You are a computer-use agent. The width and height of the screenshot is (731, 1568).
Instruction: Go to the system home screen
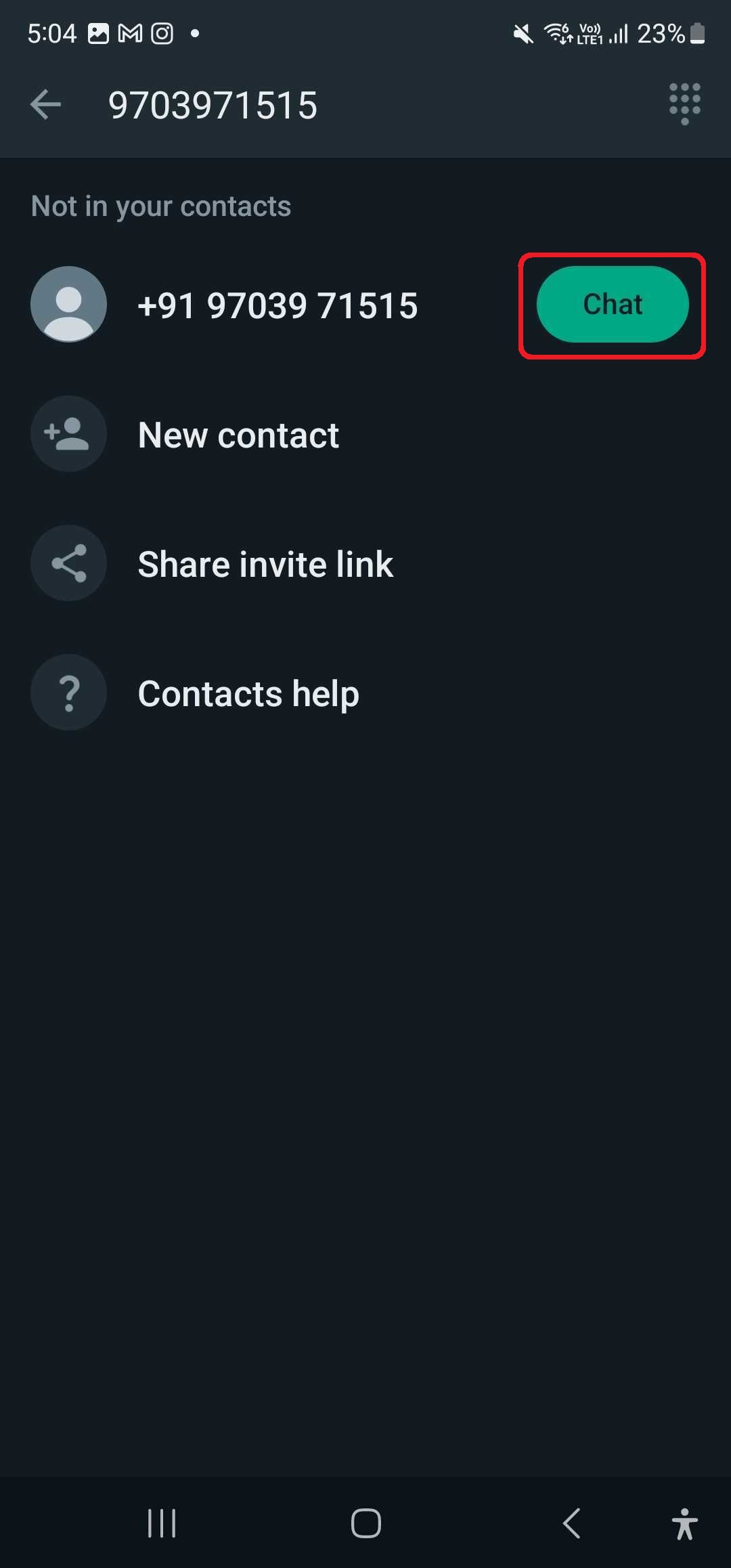pyautogui.click(x=365, y=1523)
